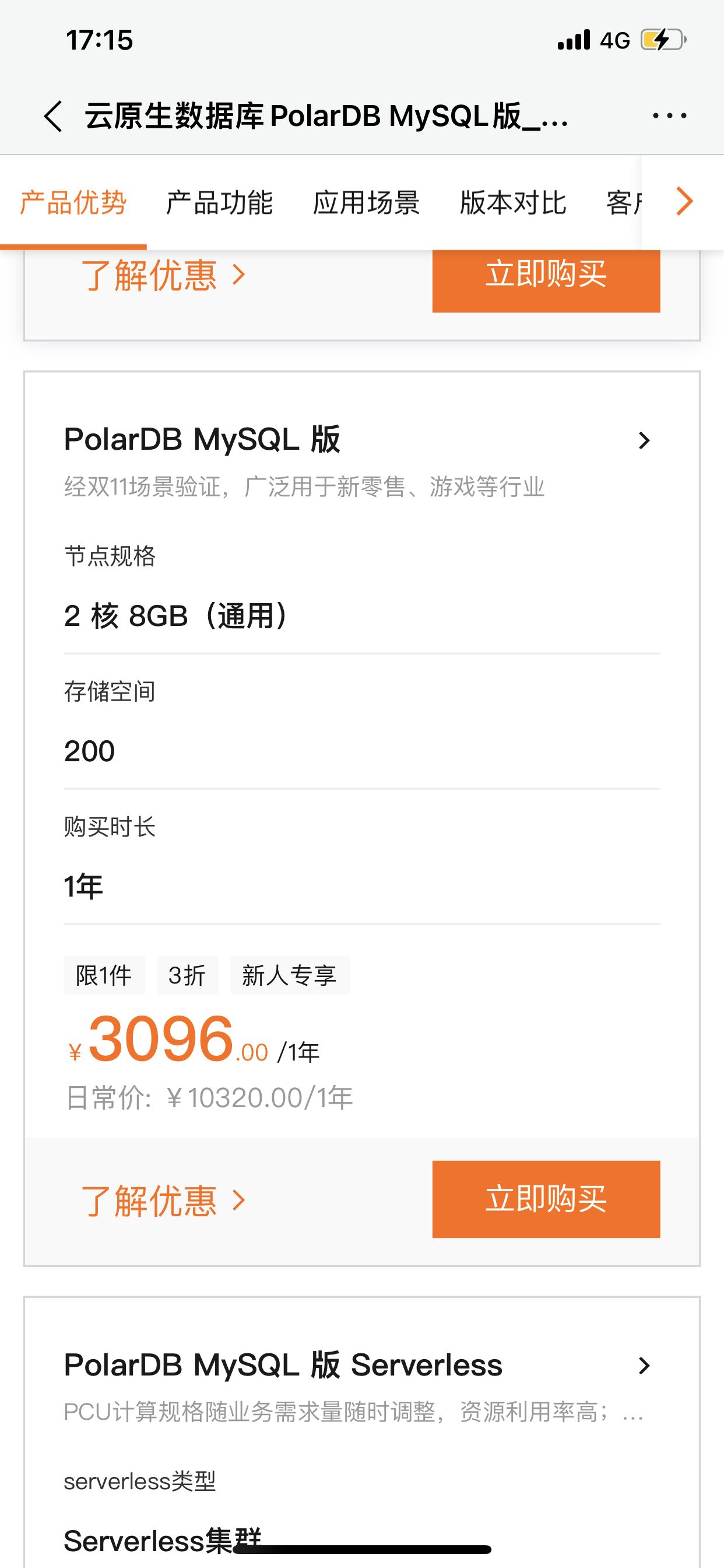Open the three-dot overflow menu
This screenshot has width=724, height=1568.
click(x=669, y=116)
